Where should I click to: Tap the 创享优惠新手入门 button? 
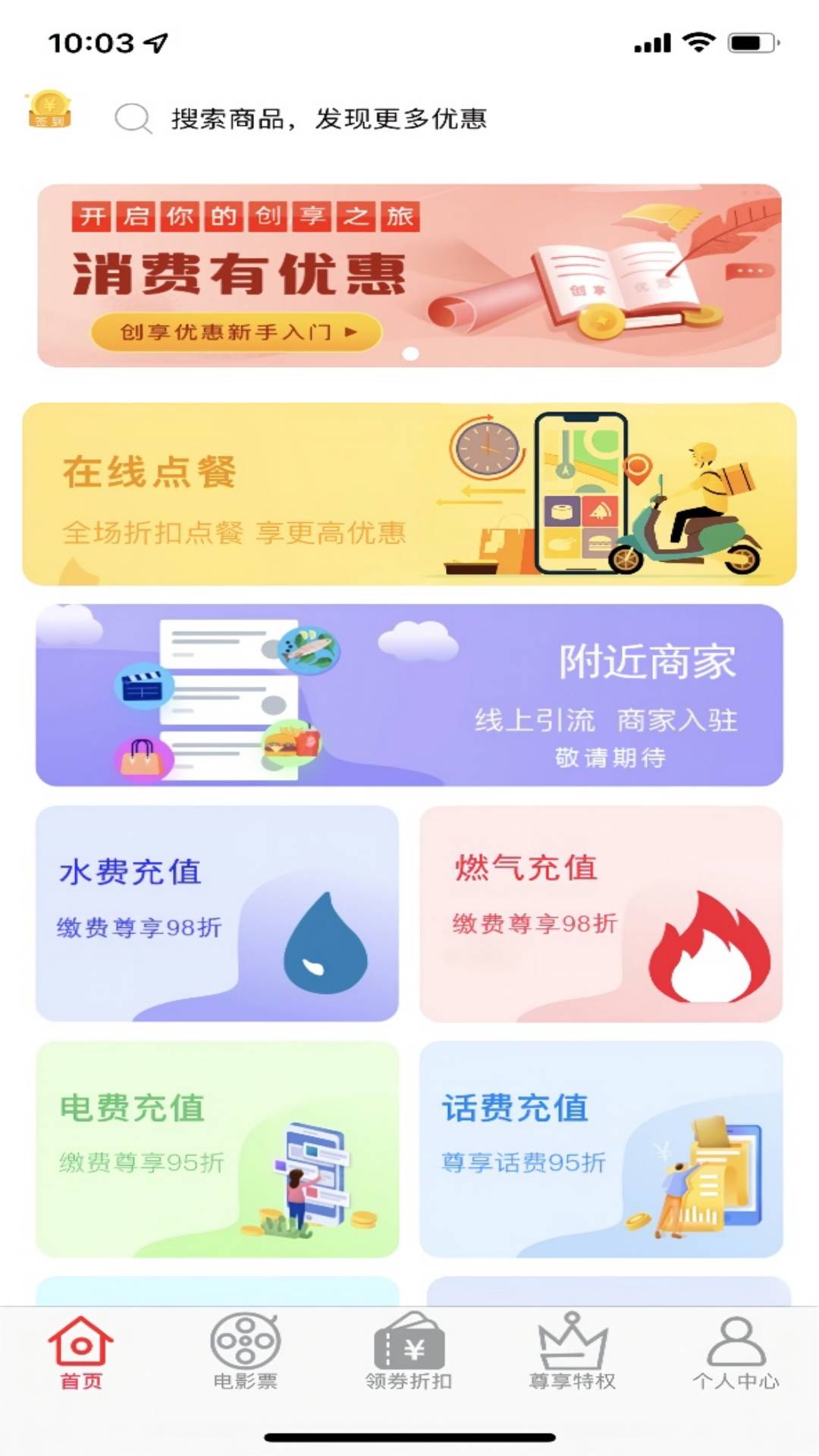click(236, 332)
